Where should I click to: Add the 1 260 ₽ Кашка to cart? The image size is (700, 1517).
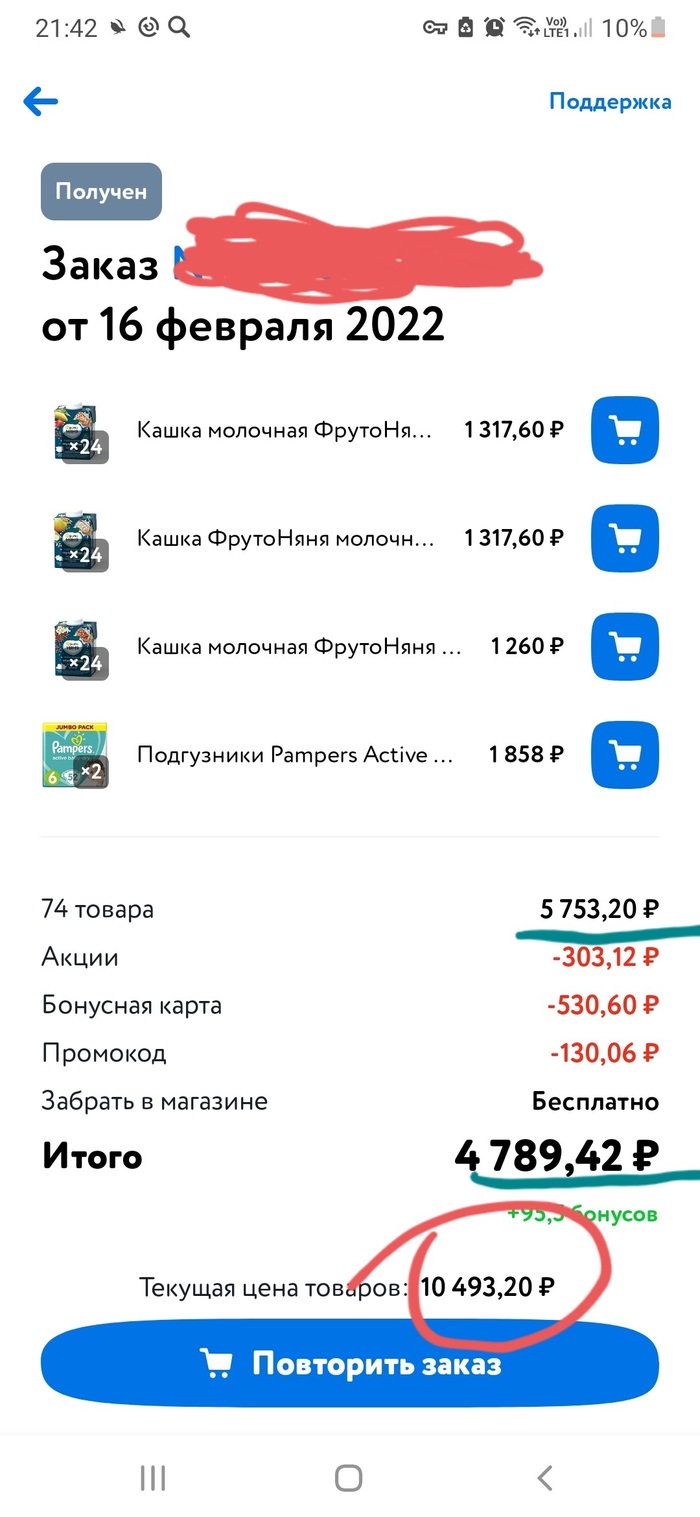[625, 646]
